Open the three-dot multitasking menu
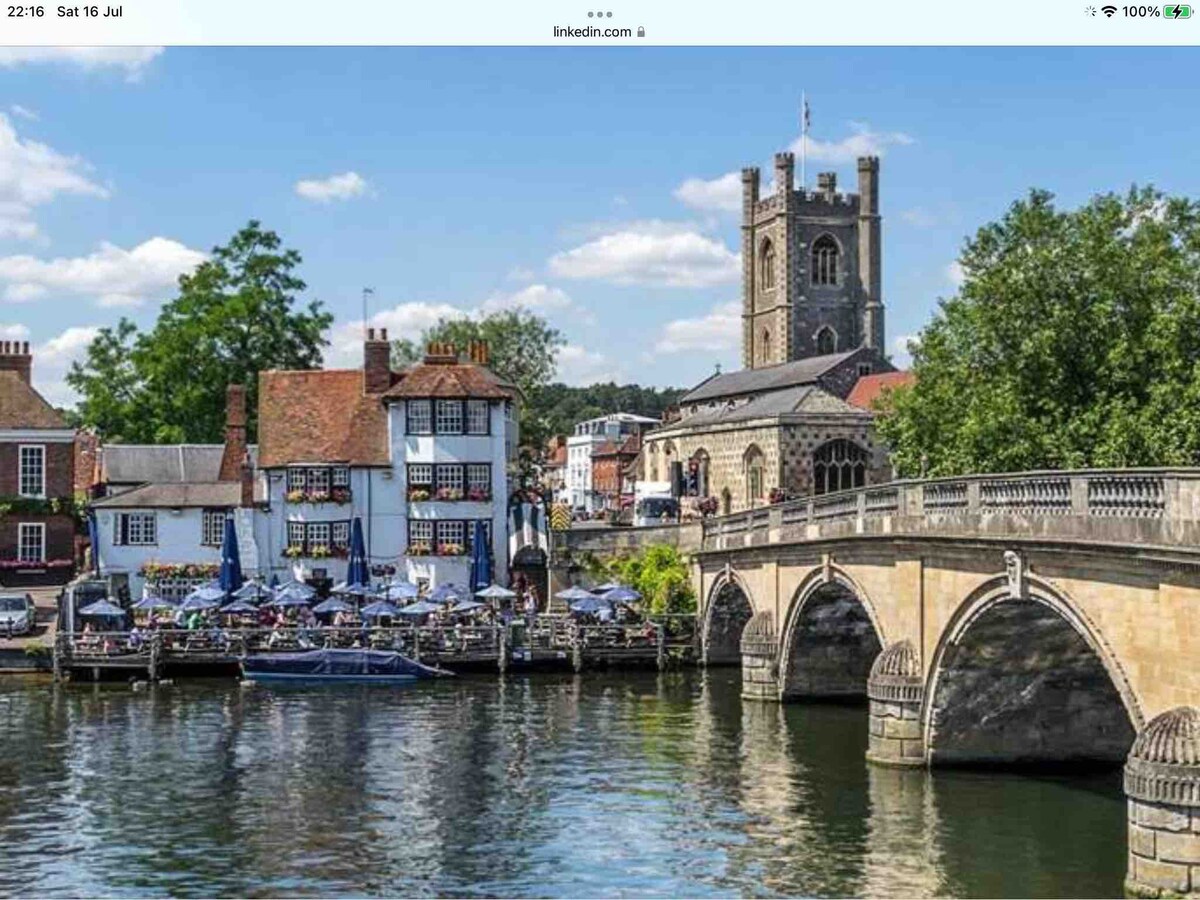The image size is (1200, 900). point(600,14)
